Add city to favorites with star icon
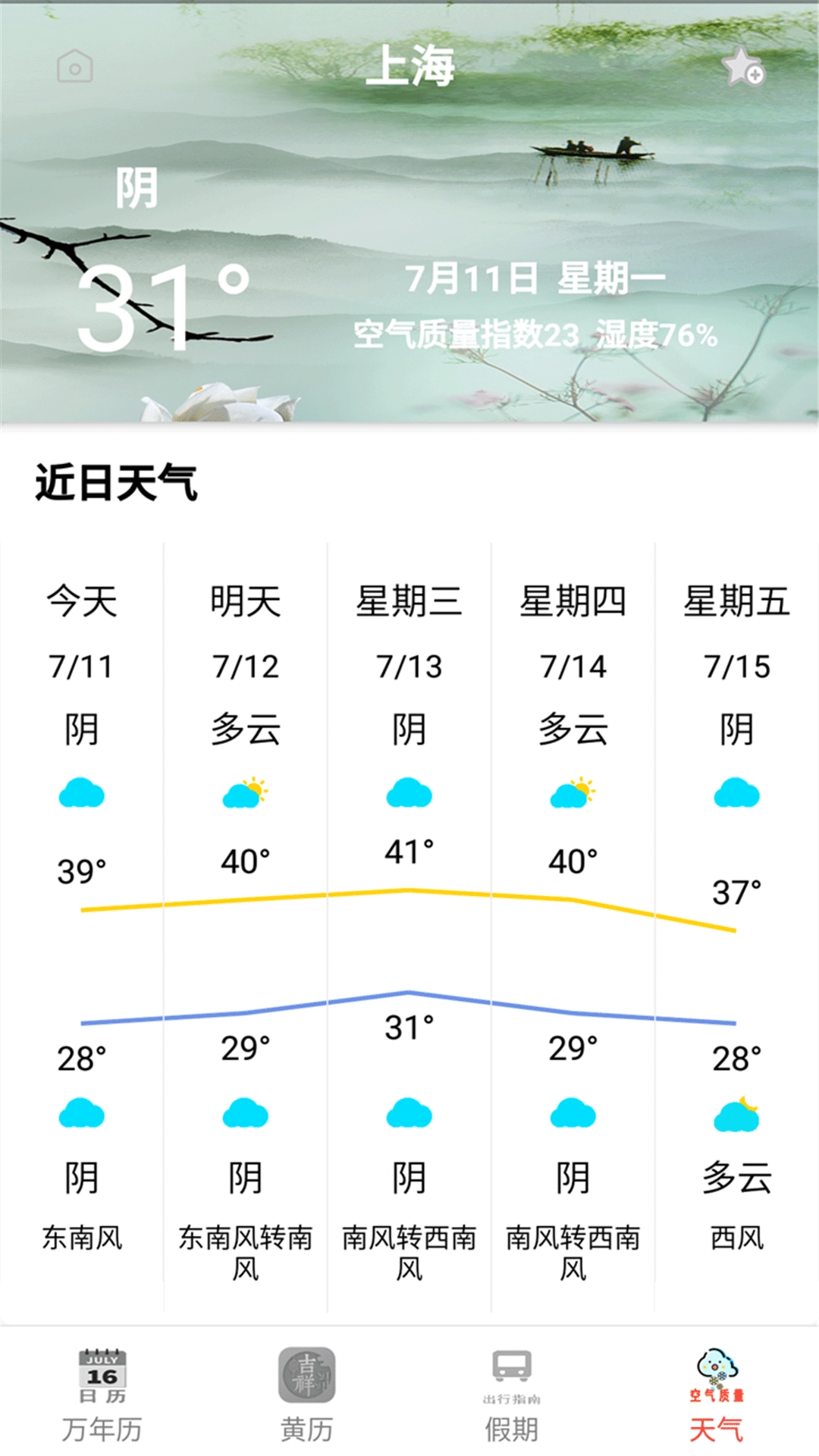The height and width of the screenshot is (1456, 819). pyautogui.click(x=743, y=67)
